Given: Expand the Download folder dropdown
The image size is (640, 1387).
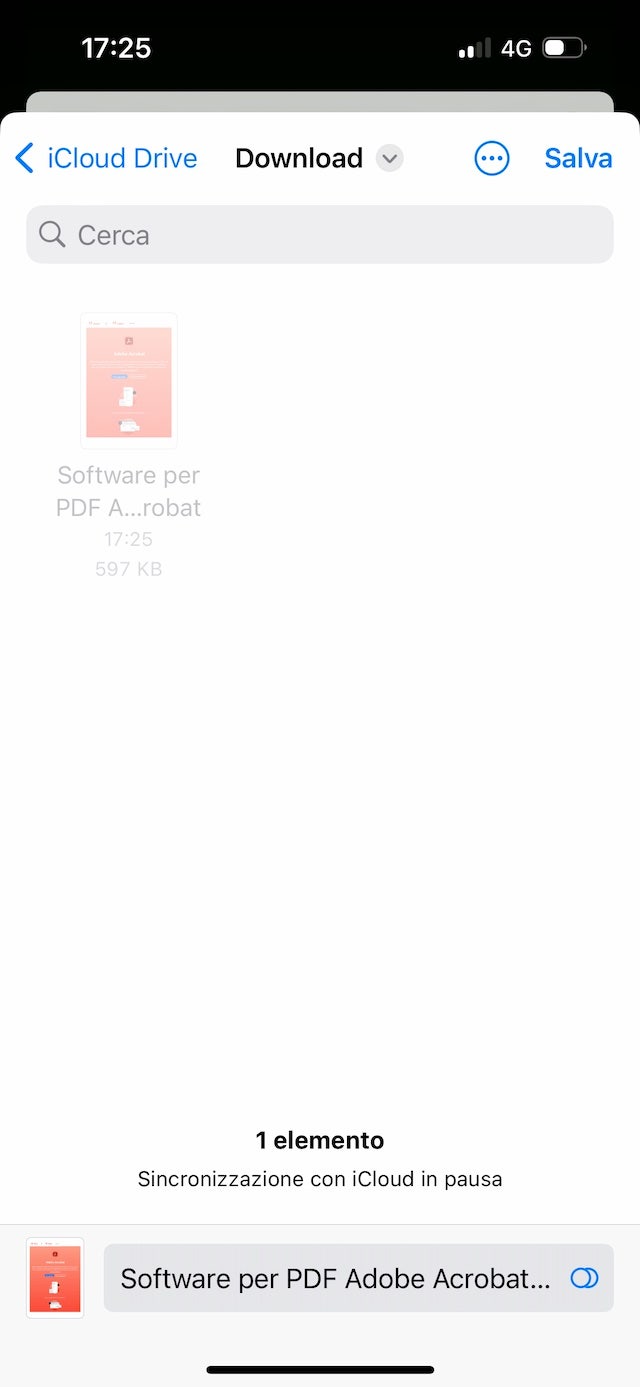Looking at the screenshot, I should click(389, 158).
